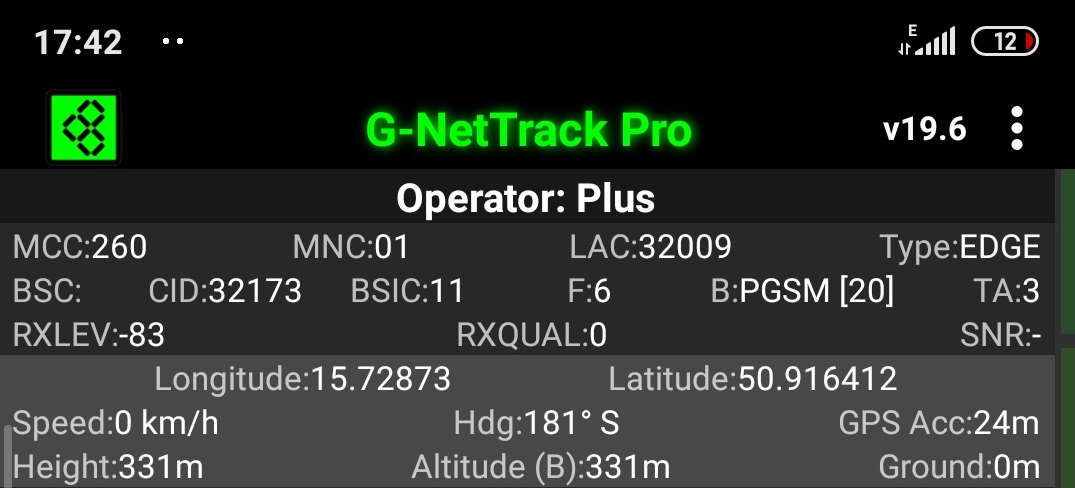
Task: Tap the green G-NetTrack app icon
Action: tap(84, 128)
